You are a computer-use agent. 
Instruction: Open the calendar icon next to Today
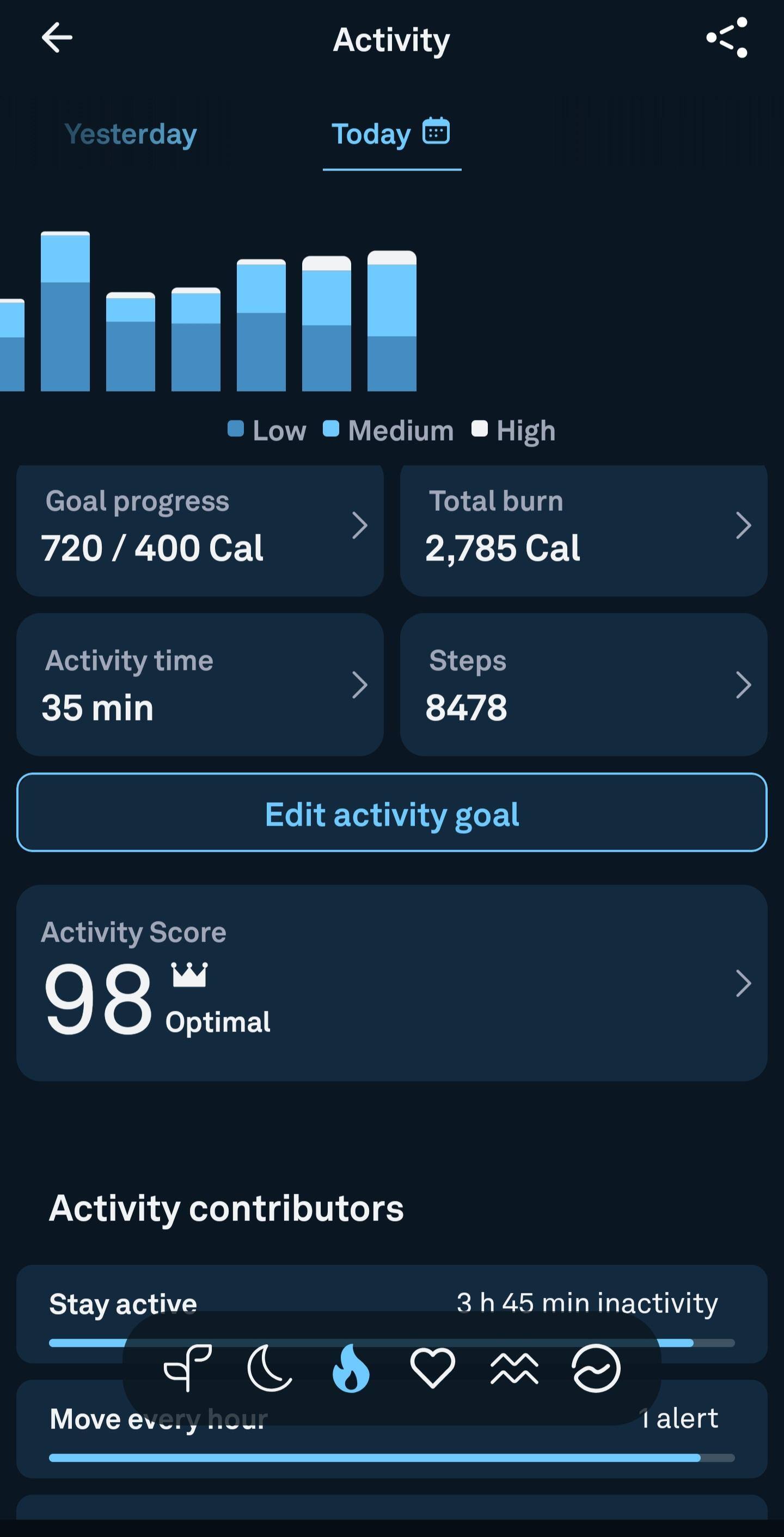[x=436, y=131]
